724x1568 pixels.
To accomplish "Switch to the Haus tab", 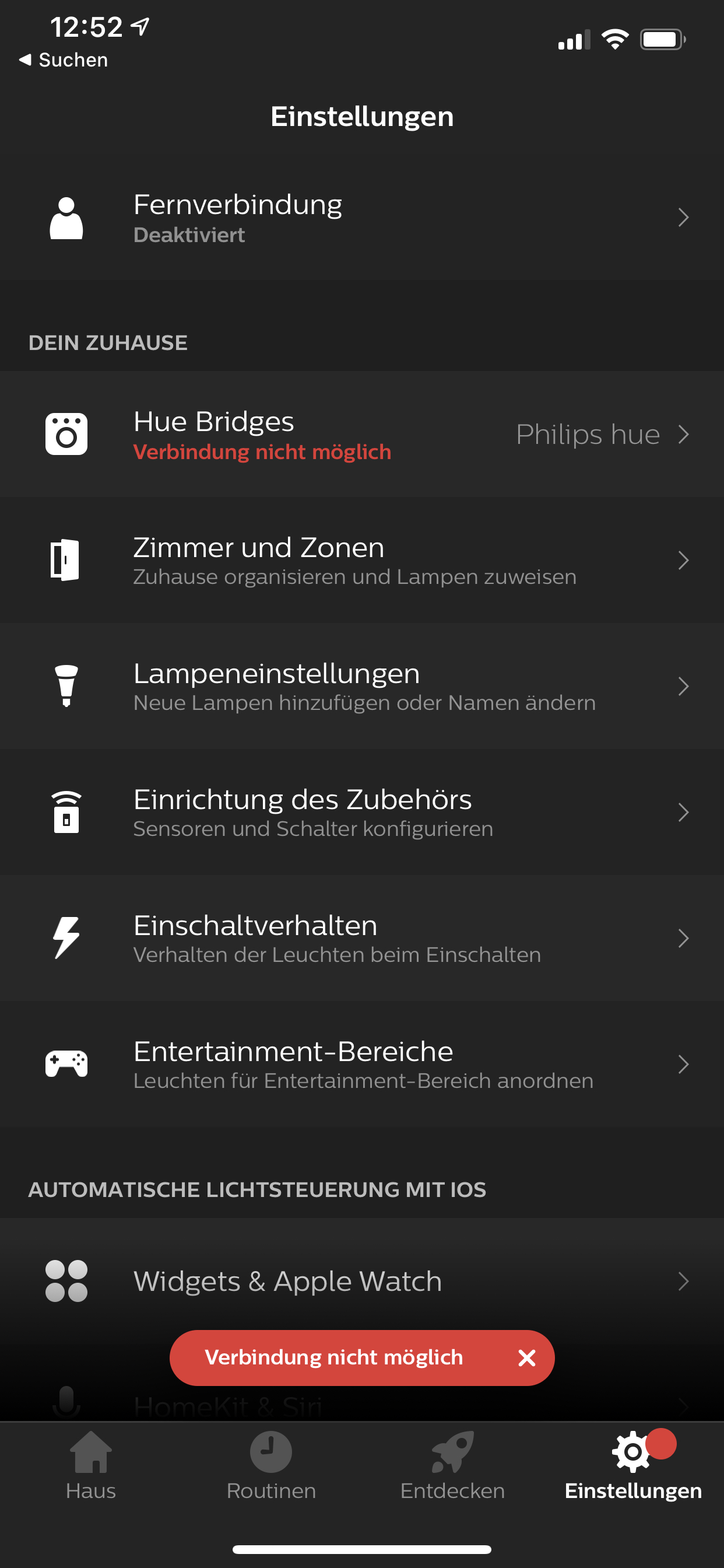I will coord(91,1466).
